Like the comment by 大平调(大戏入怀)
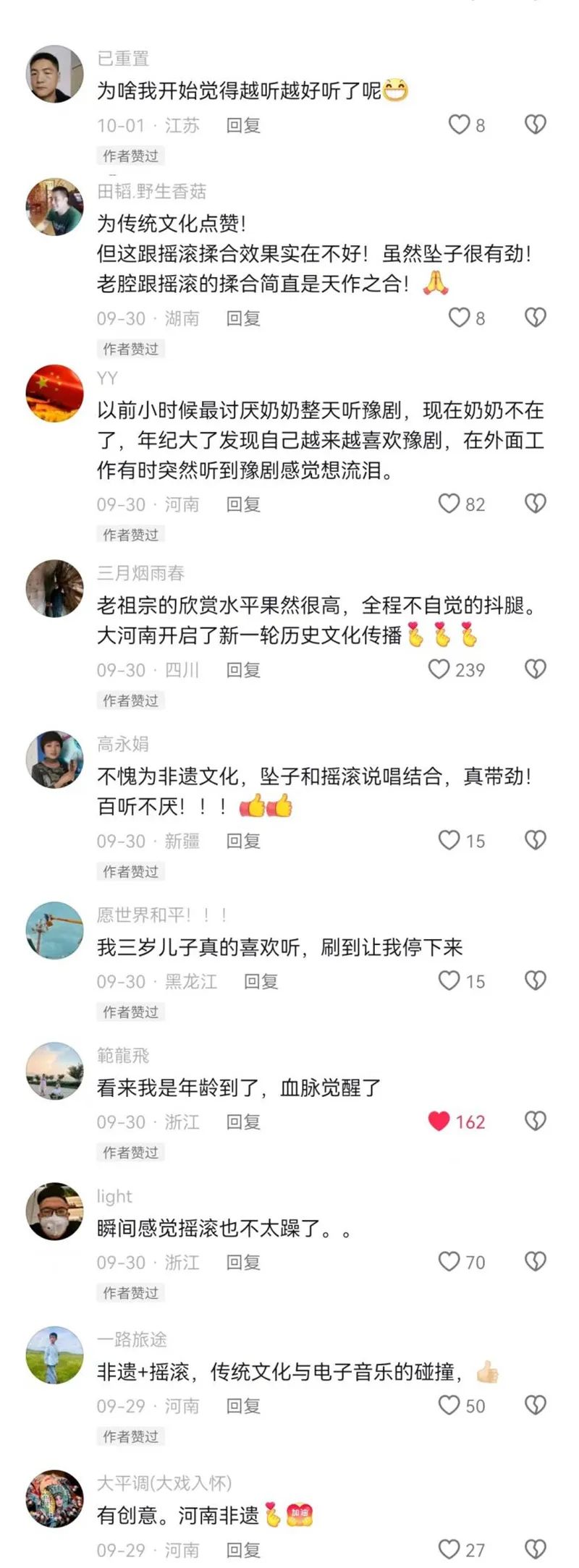579x1568 pixels. click(449, 1549)
